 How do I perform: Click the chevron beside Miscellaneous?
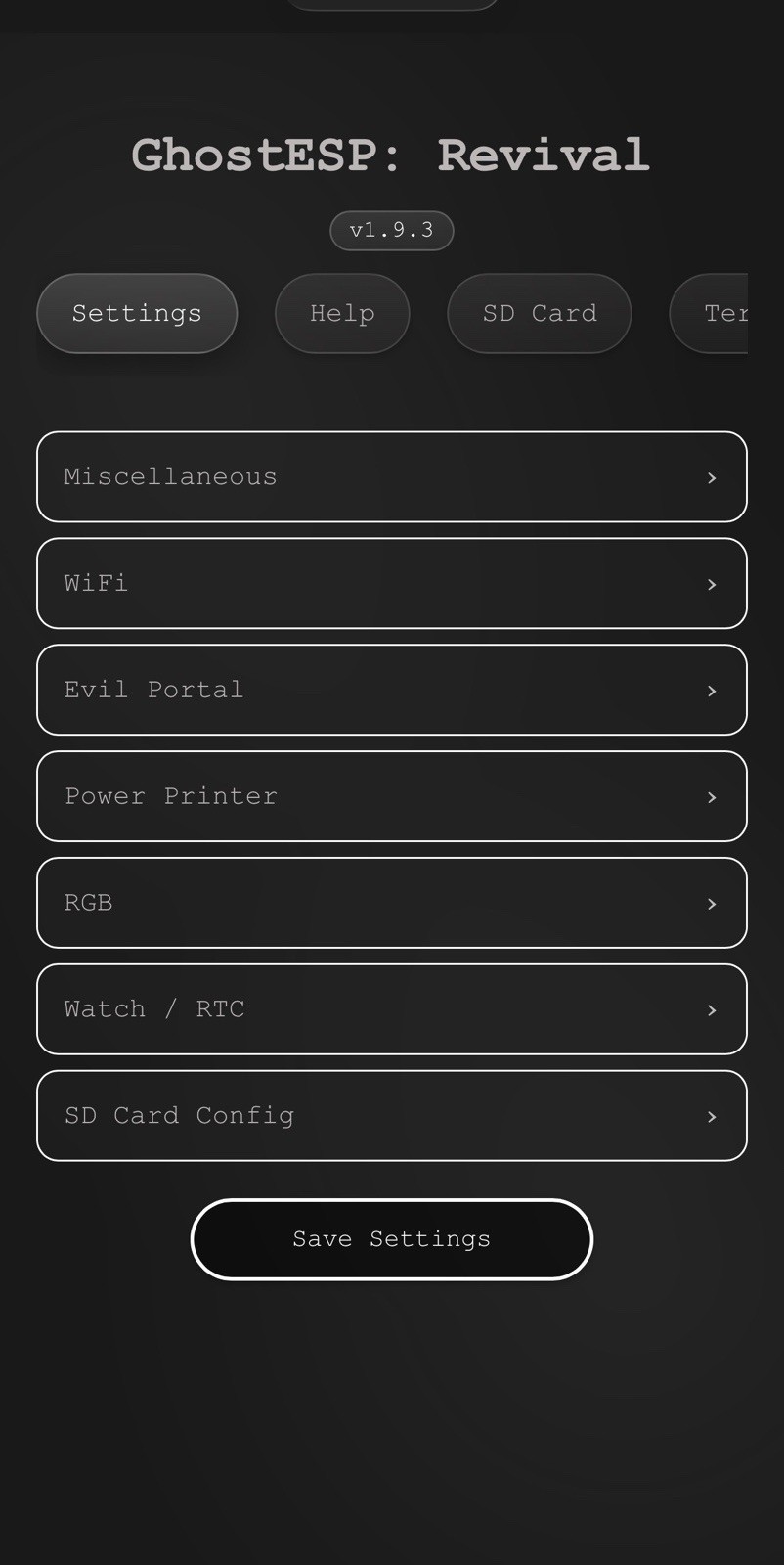pos(713,478)
